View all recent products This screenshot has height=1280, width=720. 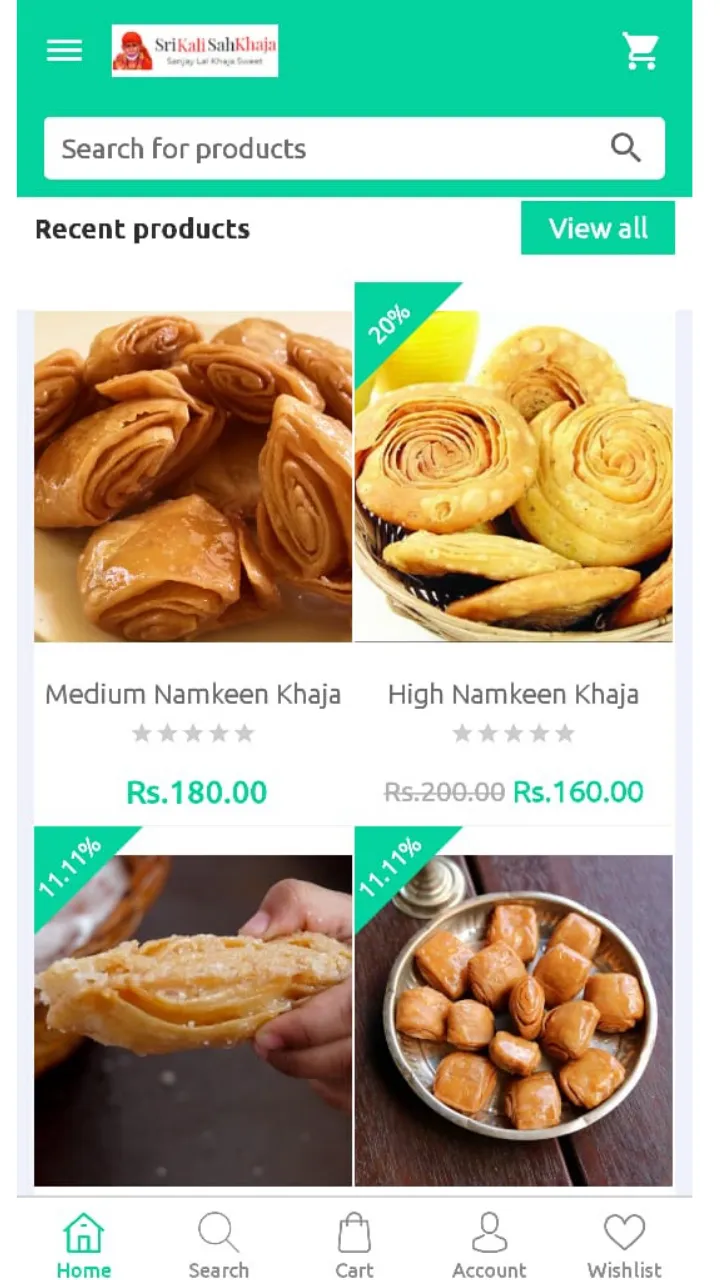[x=597, y=228]
